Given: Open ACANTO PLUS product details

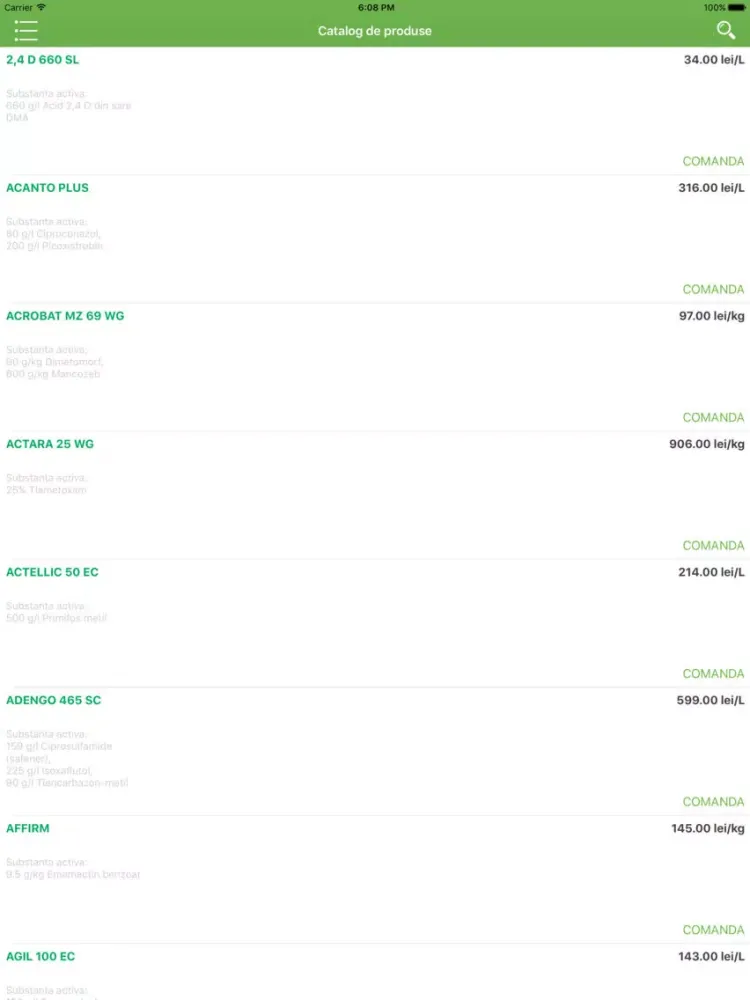Looking at the screenshot, I should [48, 188].
